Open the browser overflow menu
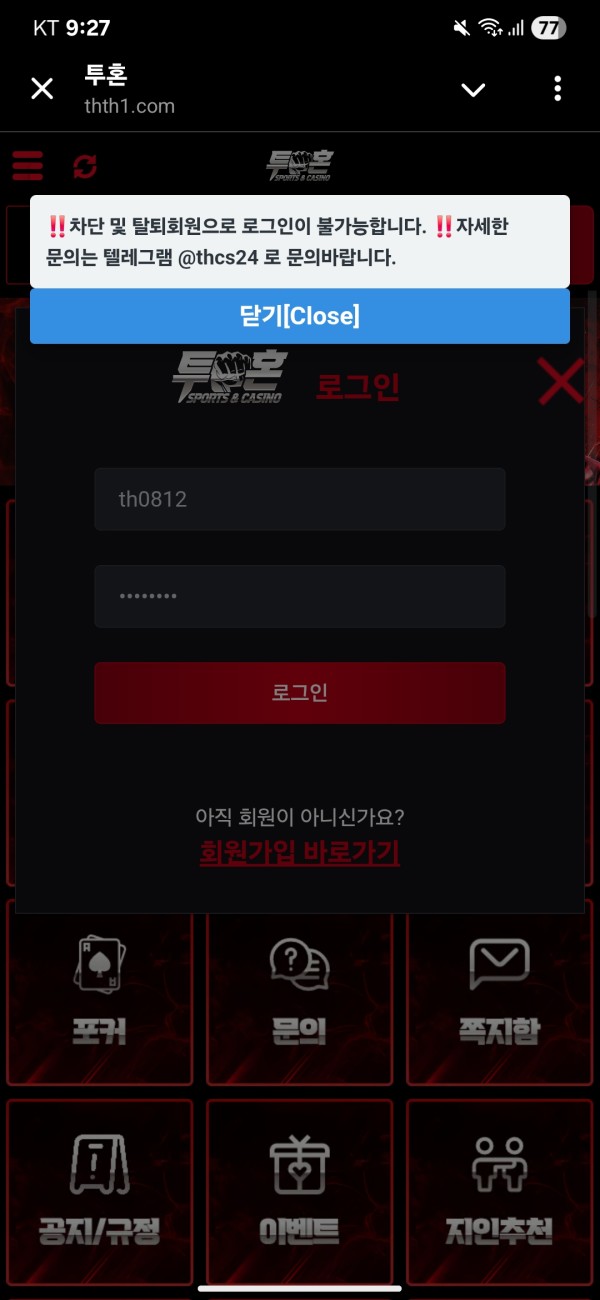600x1300 pixels. click(558, 89)
